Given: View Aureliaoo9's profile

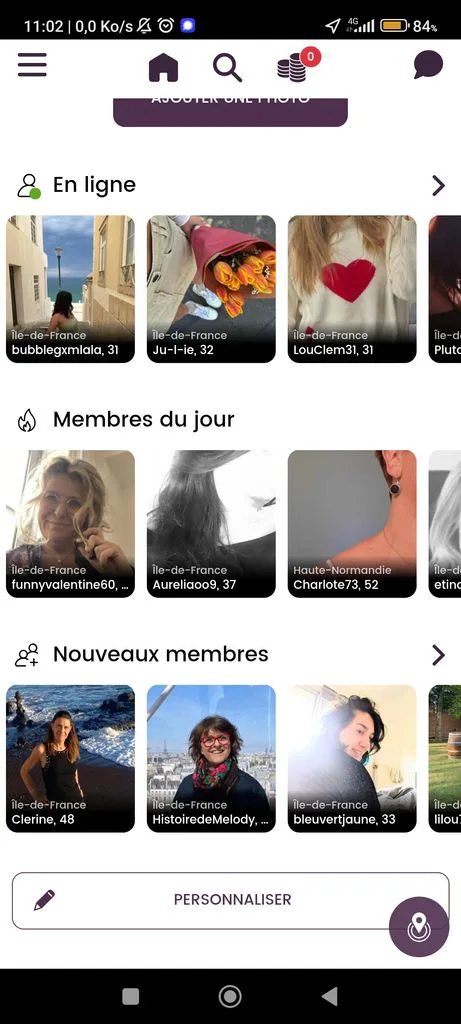Looking at the screenshot, I should [x=211, y=524].
